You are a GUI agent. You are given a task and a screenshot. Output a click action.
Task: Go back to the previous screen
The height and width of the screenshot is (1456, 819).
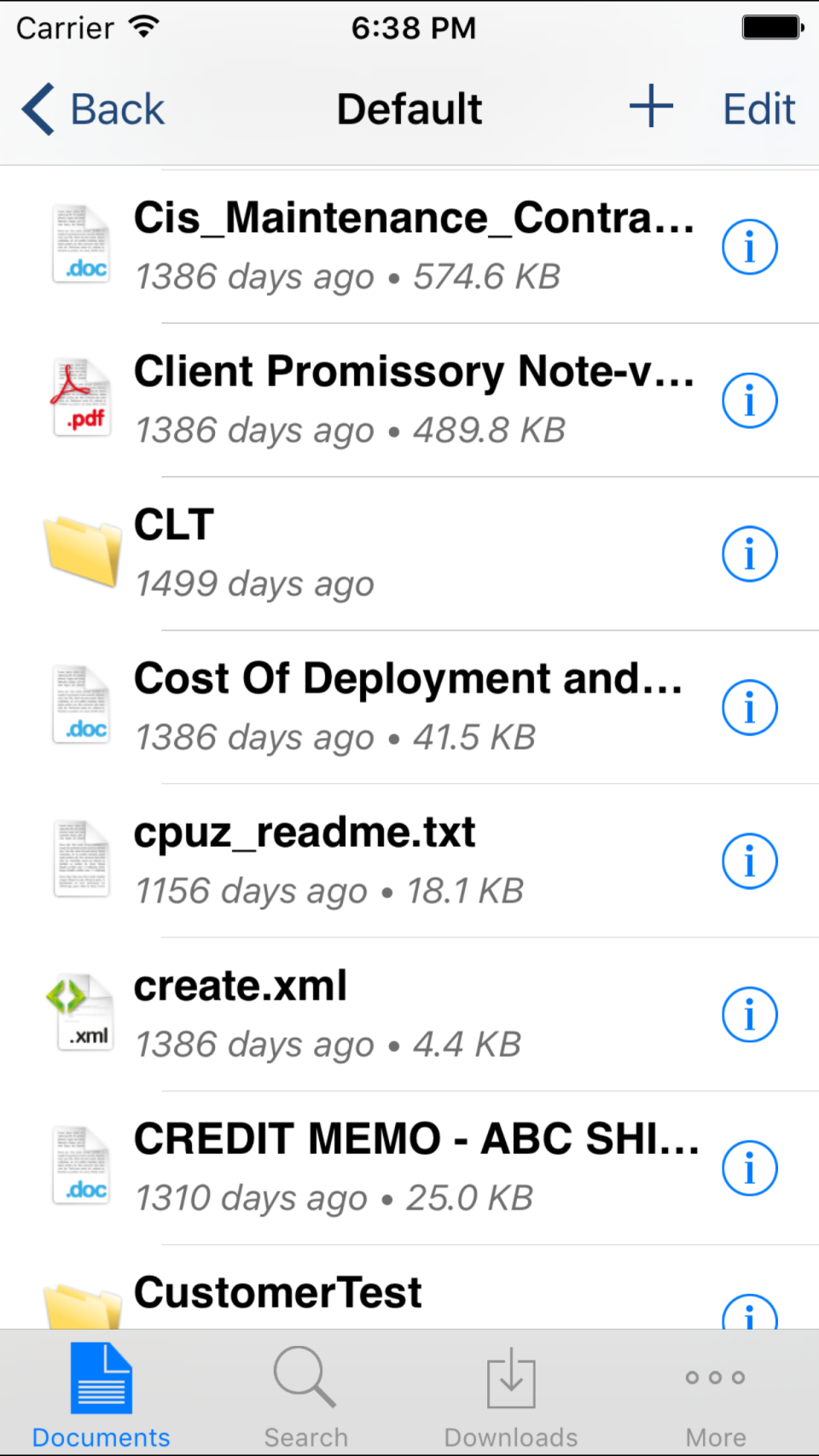(93, 109)
